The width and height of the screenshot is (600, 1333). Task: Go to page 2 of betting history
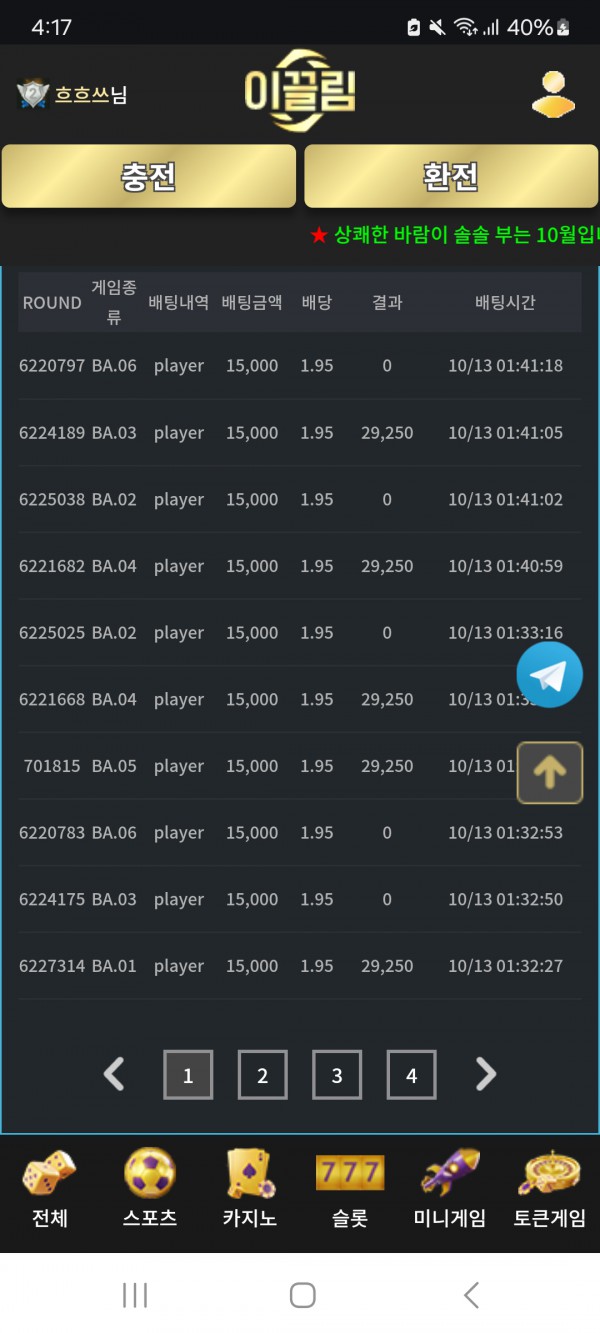pos(262,1075)
